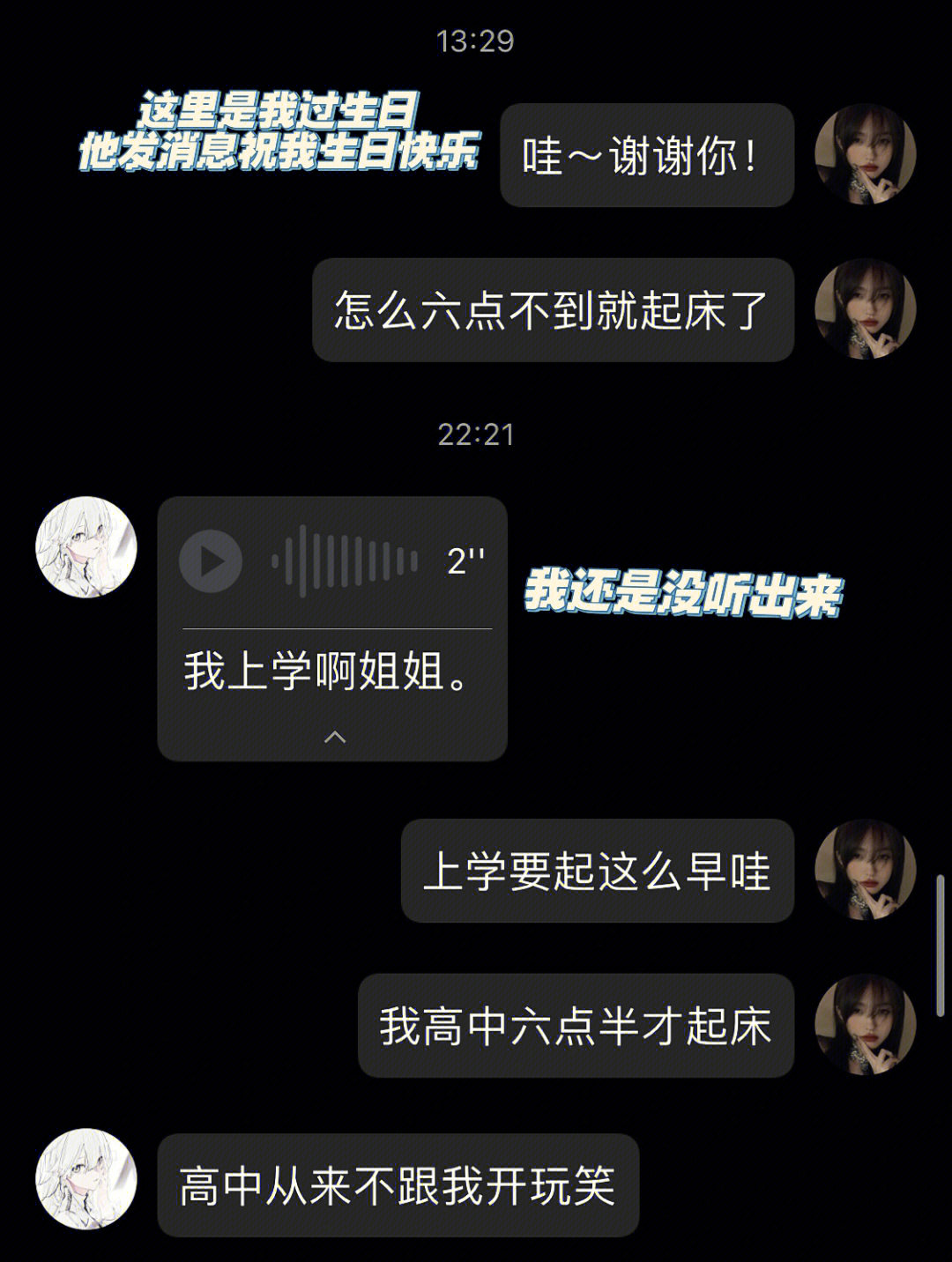Open the avatar beside 高中从来不跟我开玩笑

(86, 1179)
